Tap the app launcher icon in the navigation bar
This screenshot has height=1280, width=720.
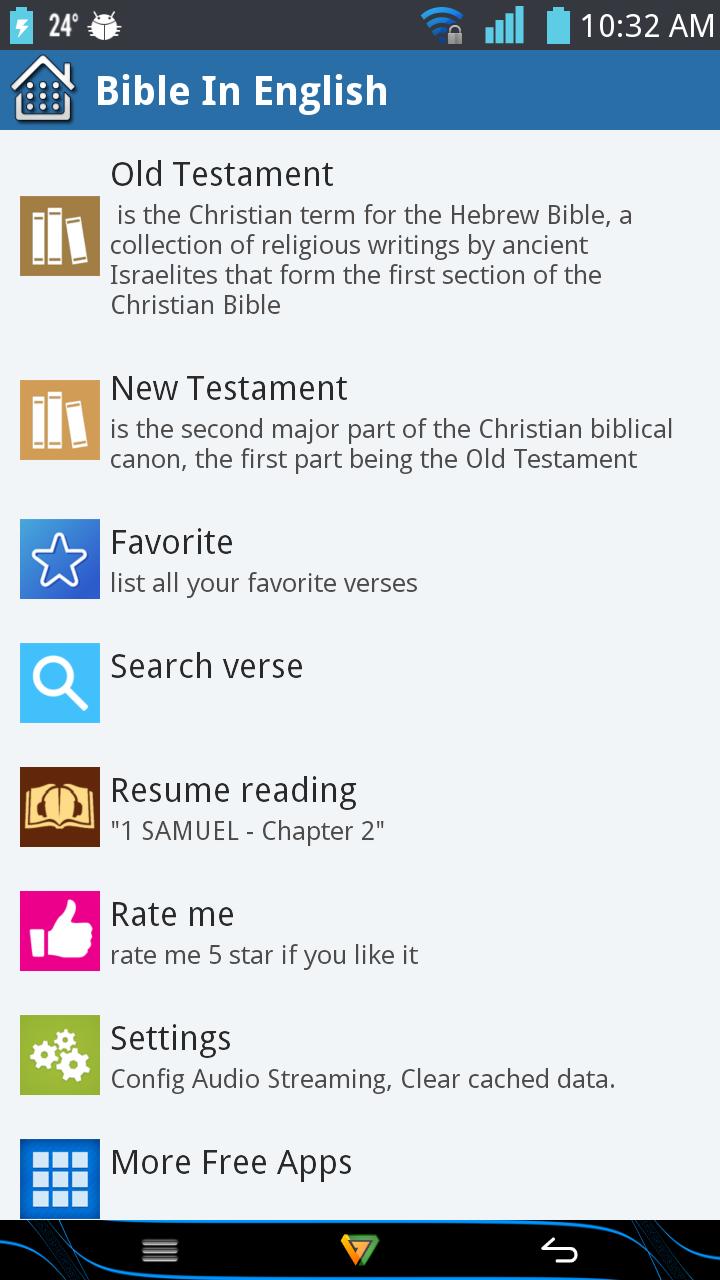[x=360, y=1249]
